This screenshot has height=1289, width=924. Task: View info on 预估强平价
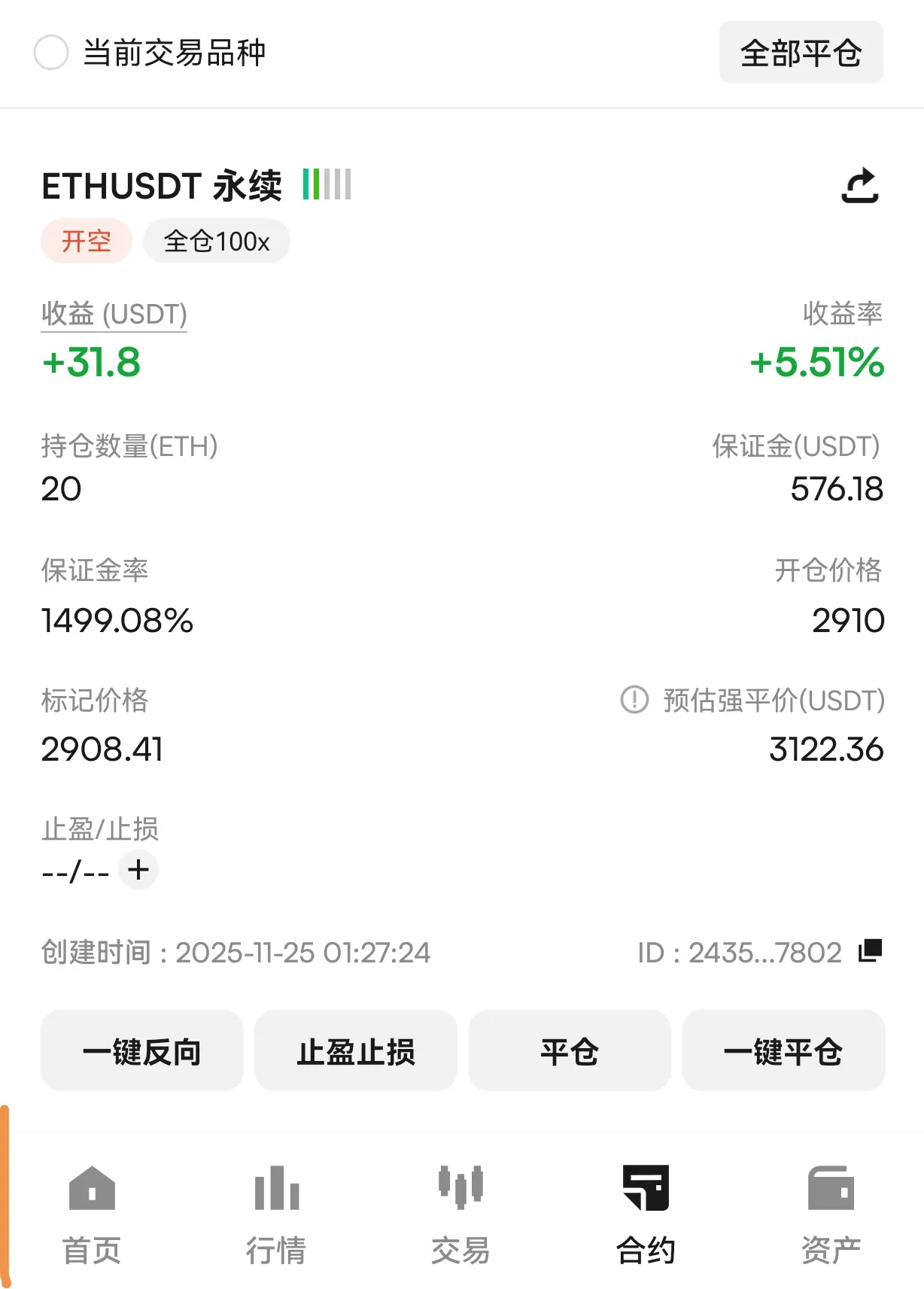pyautogui.click(x=634, y=700)
